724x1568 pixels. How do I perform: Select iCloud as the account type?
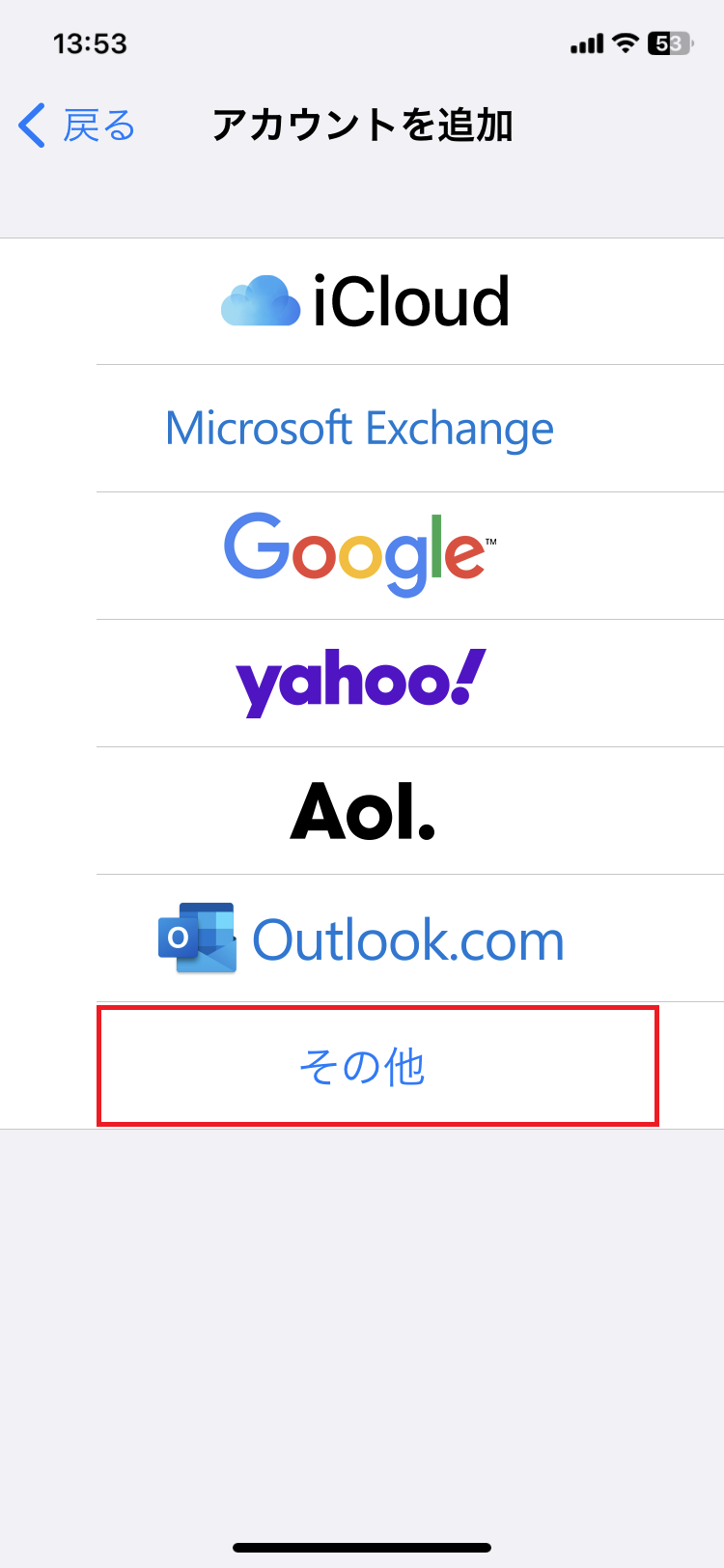click(365, 301)
